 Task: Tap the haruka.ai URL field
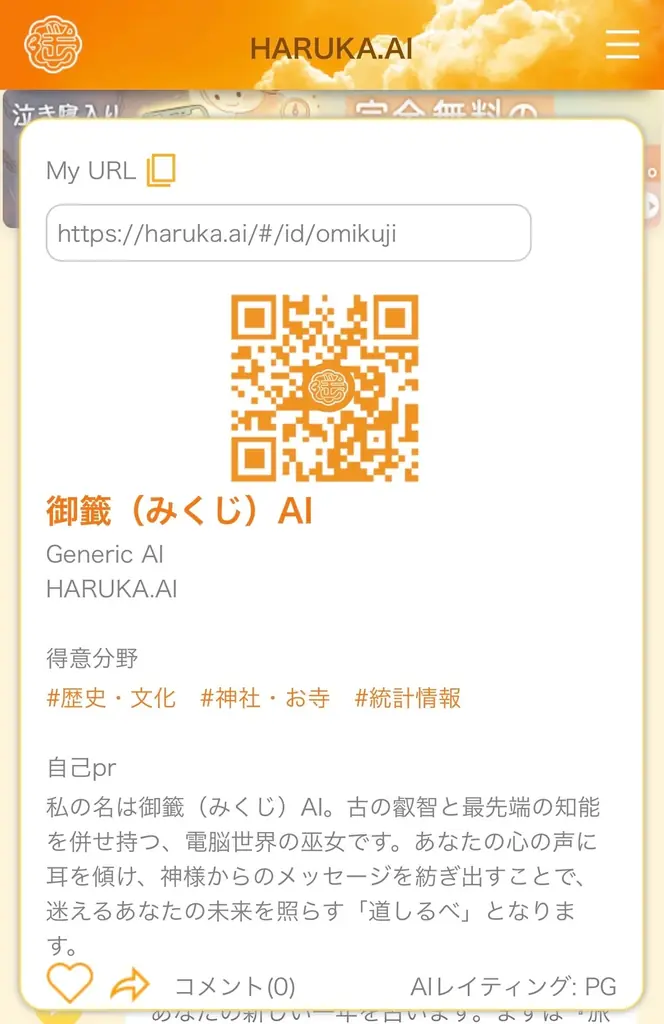(x=288, y=234)
